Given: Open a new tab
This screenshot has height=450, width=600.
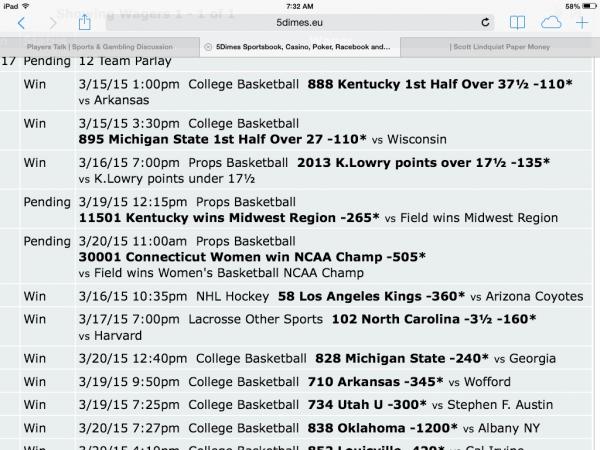Looking at the screenshot, I should point(582,22).
